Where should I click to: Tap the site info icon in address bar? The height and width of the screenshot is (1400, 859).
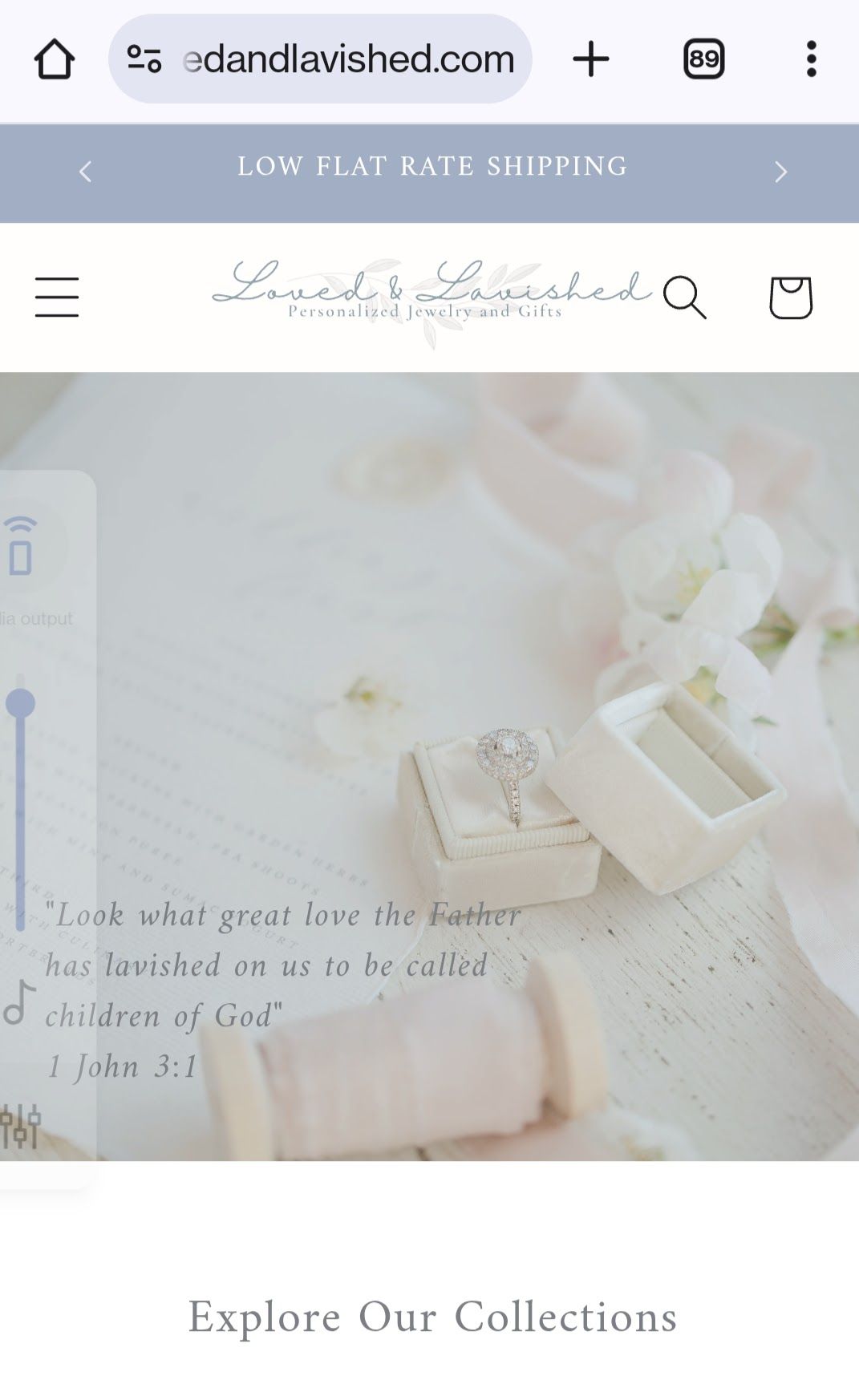[x=144, y=59]
